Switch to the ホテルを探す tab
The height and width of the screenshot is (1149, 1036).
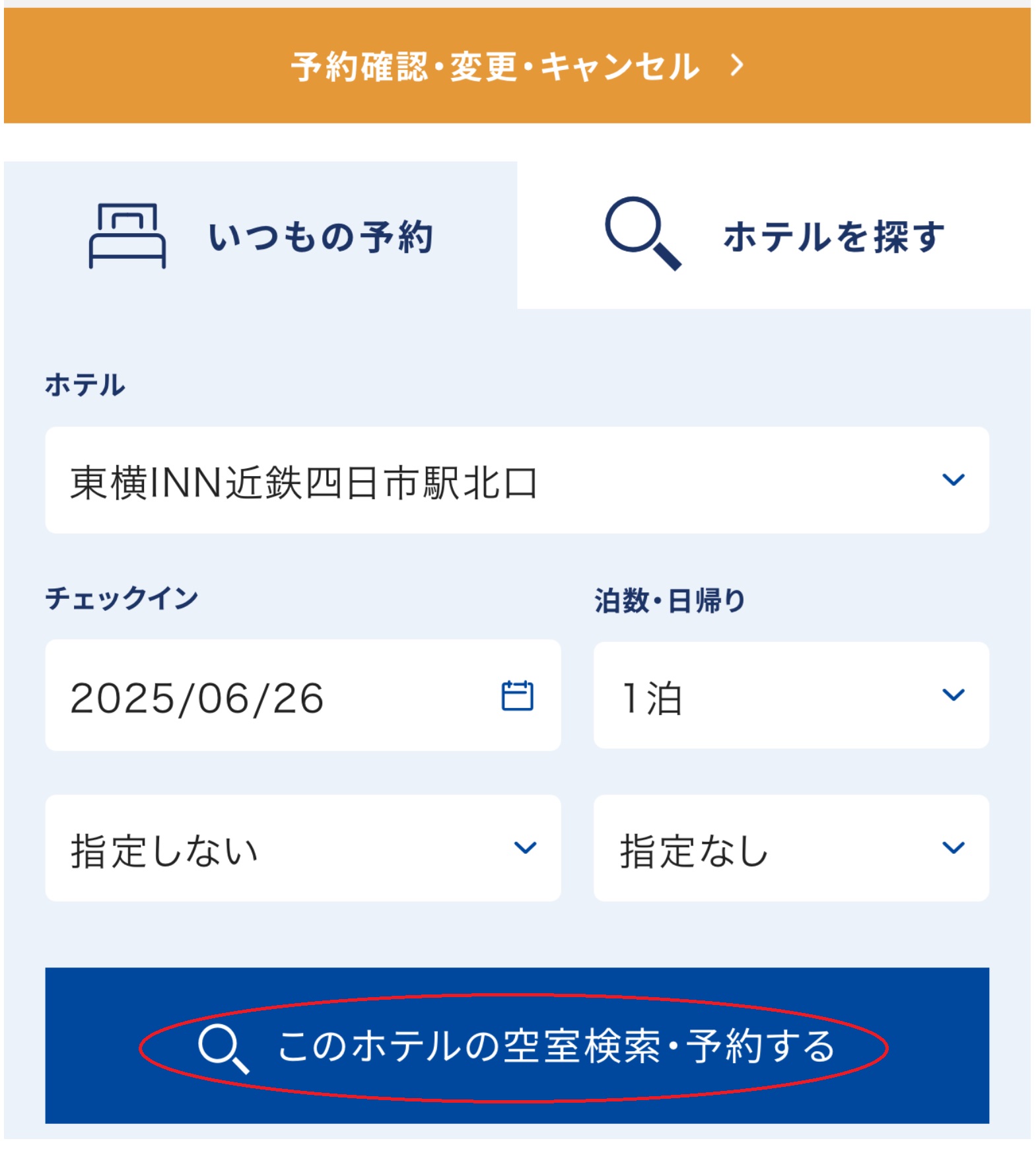point(773,236)
